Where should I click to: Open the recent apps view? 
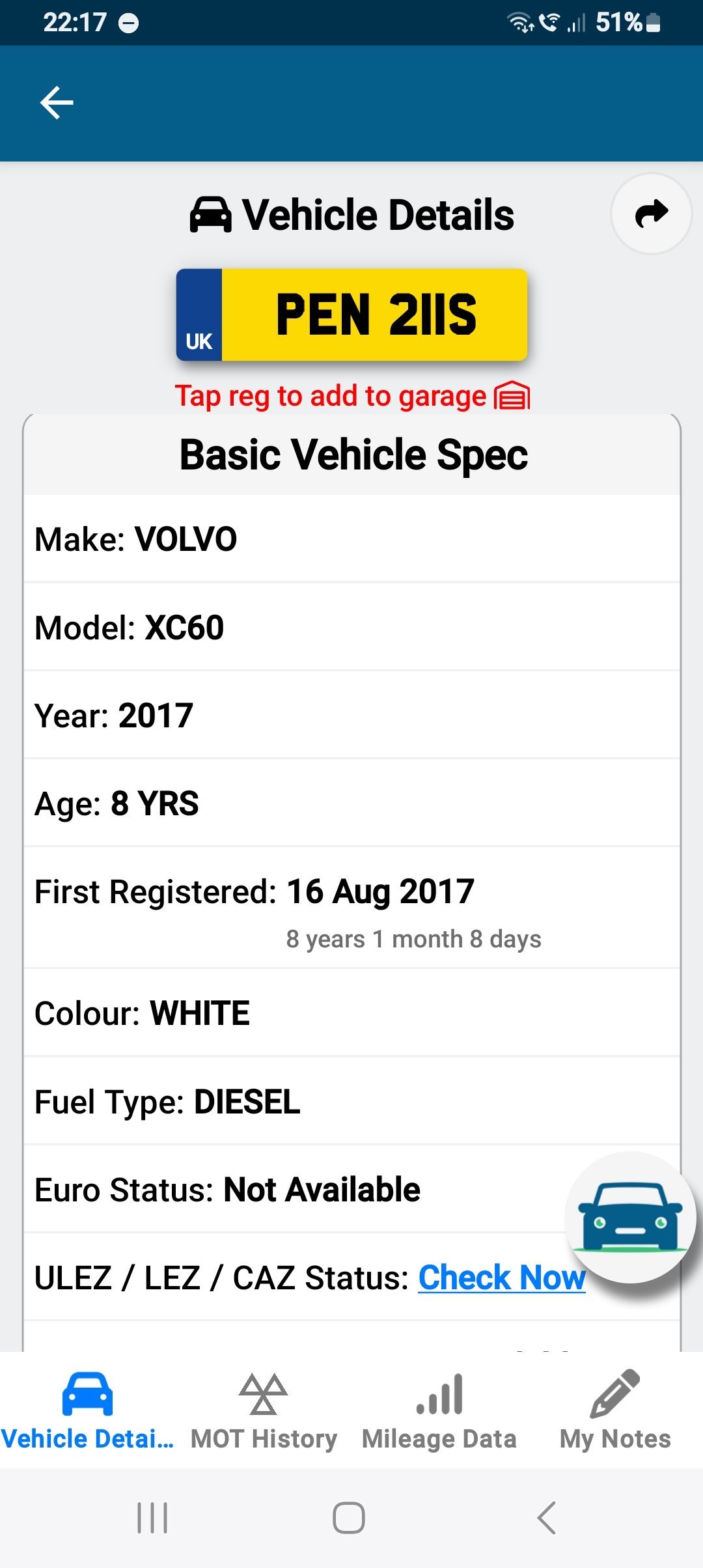point(152,1518)
